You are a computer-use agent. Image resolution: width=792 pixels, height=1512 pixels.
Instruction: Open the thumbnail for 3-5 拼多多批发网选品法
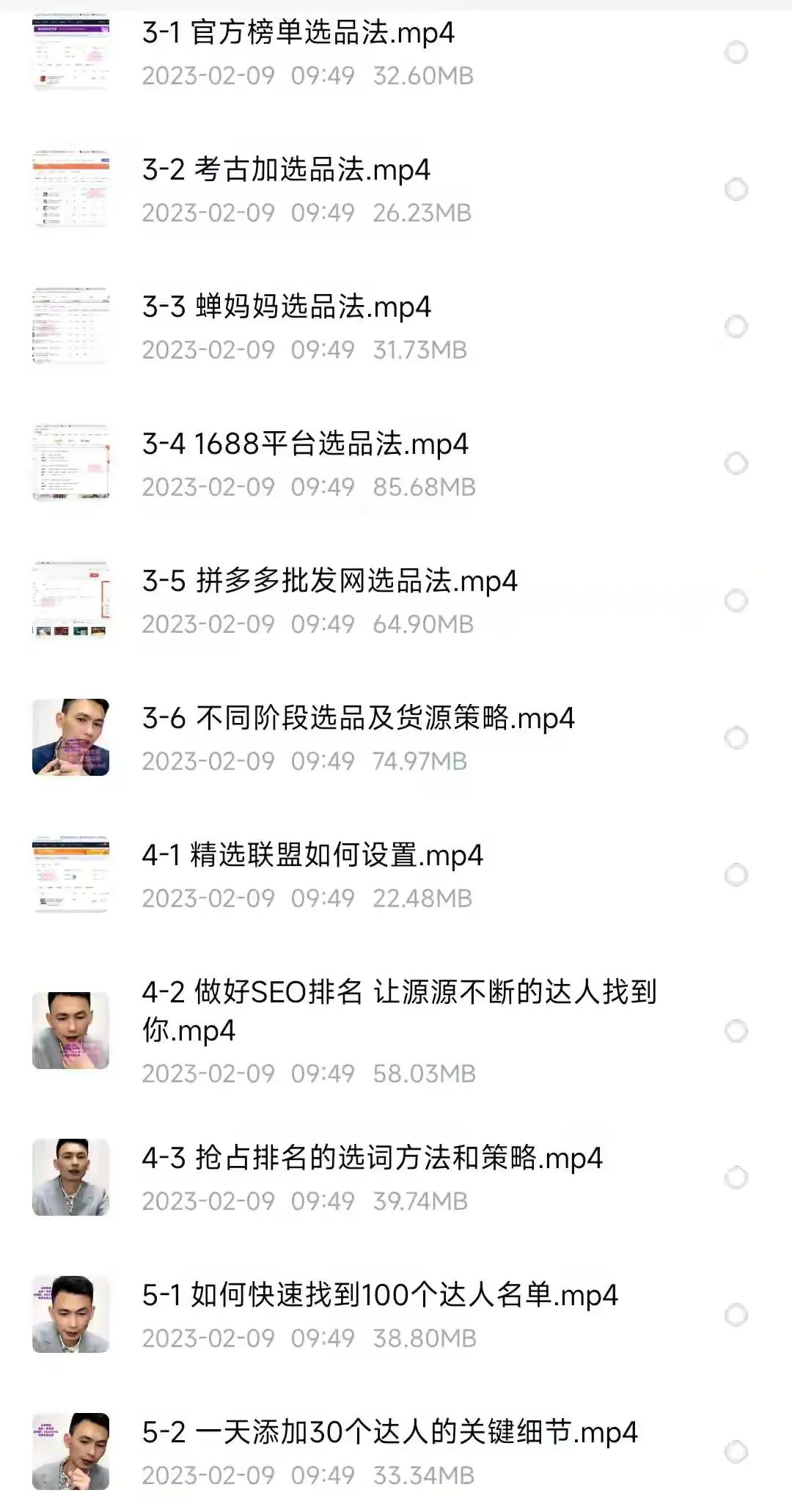(x=70, y=600)
